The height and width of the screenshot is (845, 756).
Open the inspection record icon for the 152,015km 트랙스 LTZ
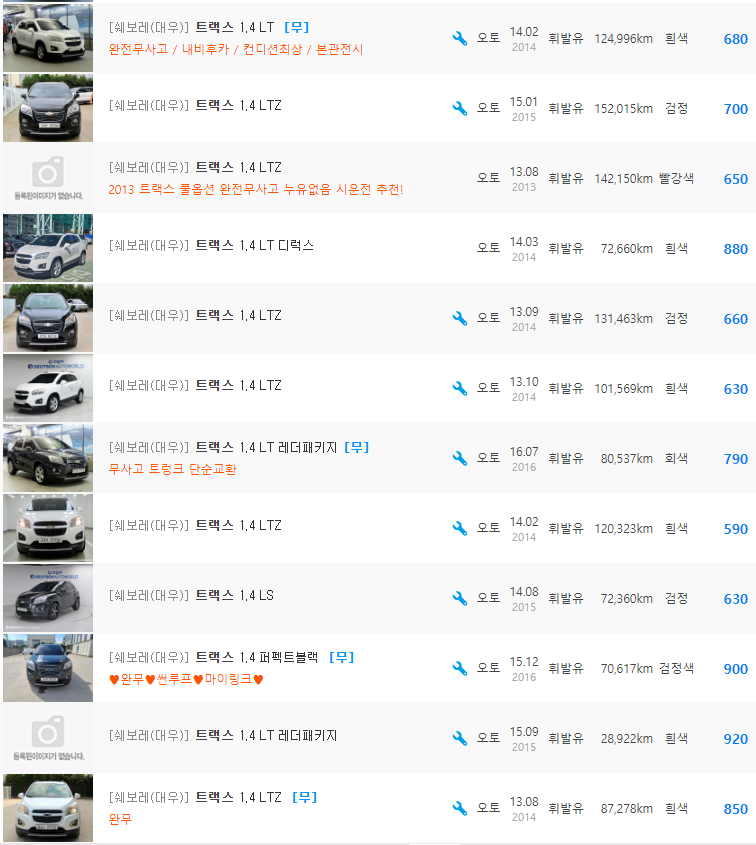(459, 109)
